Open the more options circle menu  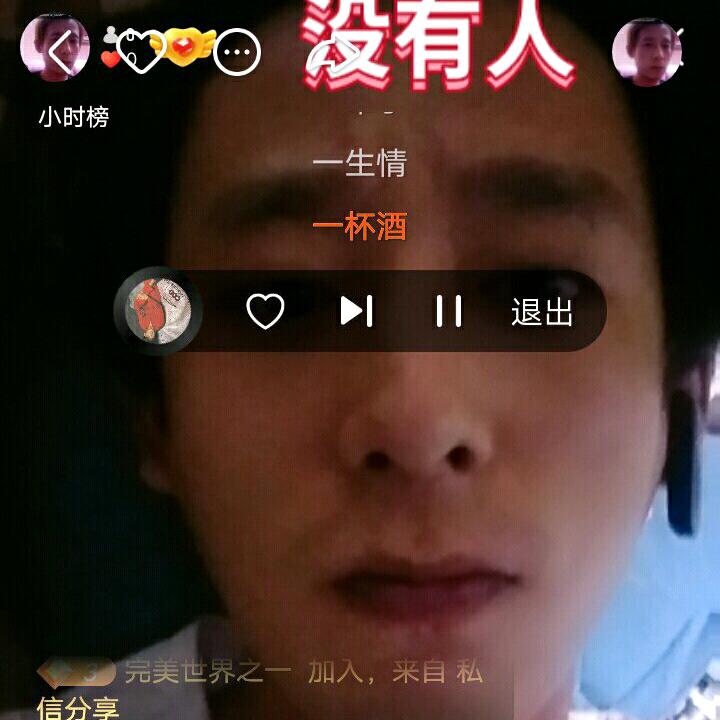point(237,52)
